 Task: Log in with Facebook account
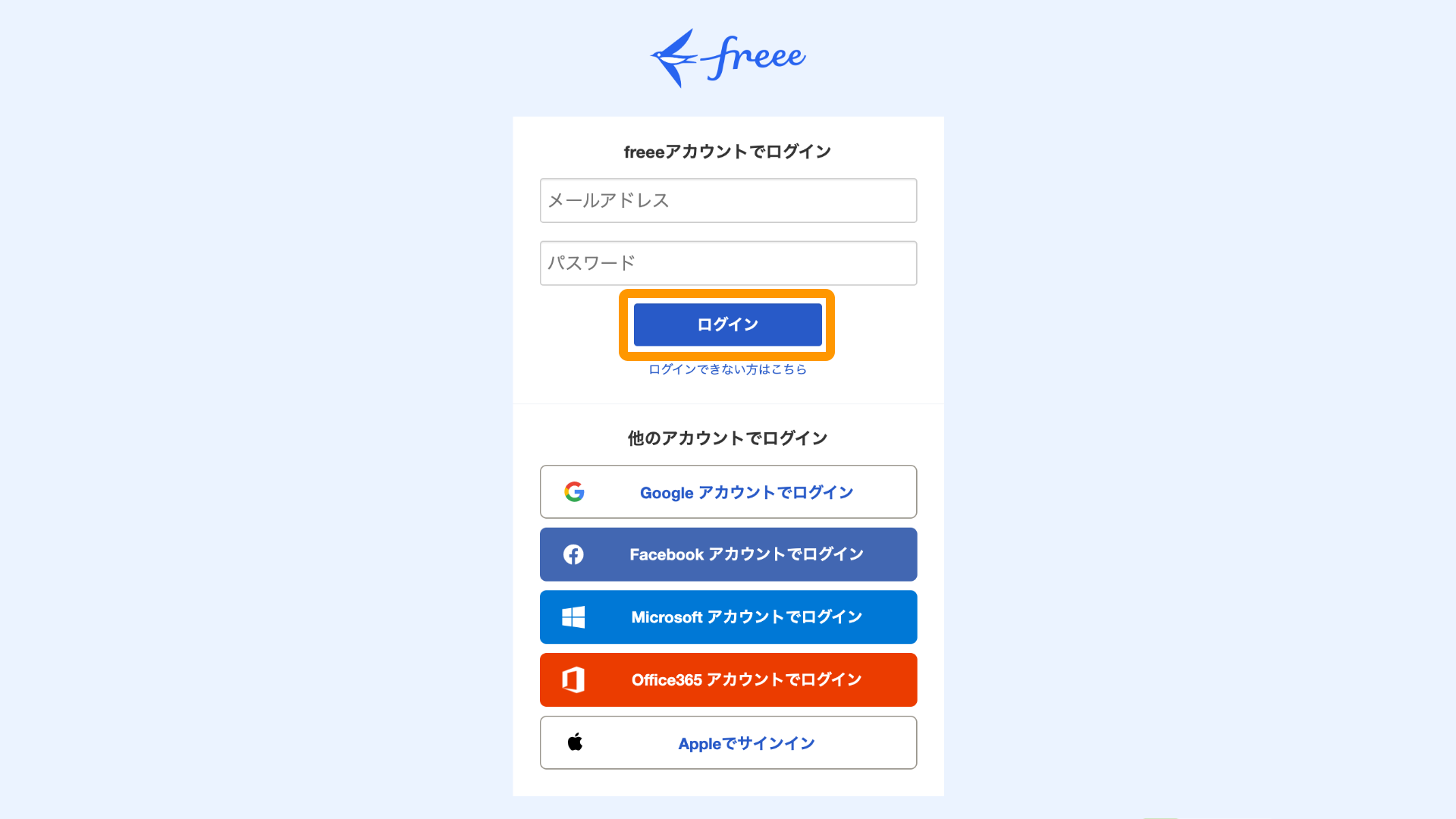[728, 554]
